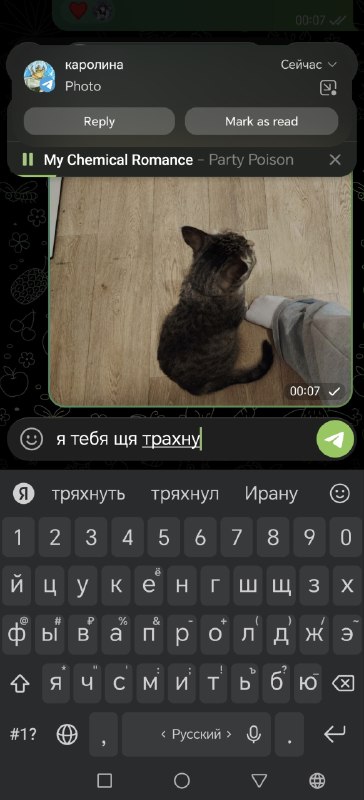Tap the Yandex logo on keyboard

coord(23,494)
